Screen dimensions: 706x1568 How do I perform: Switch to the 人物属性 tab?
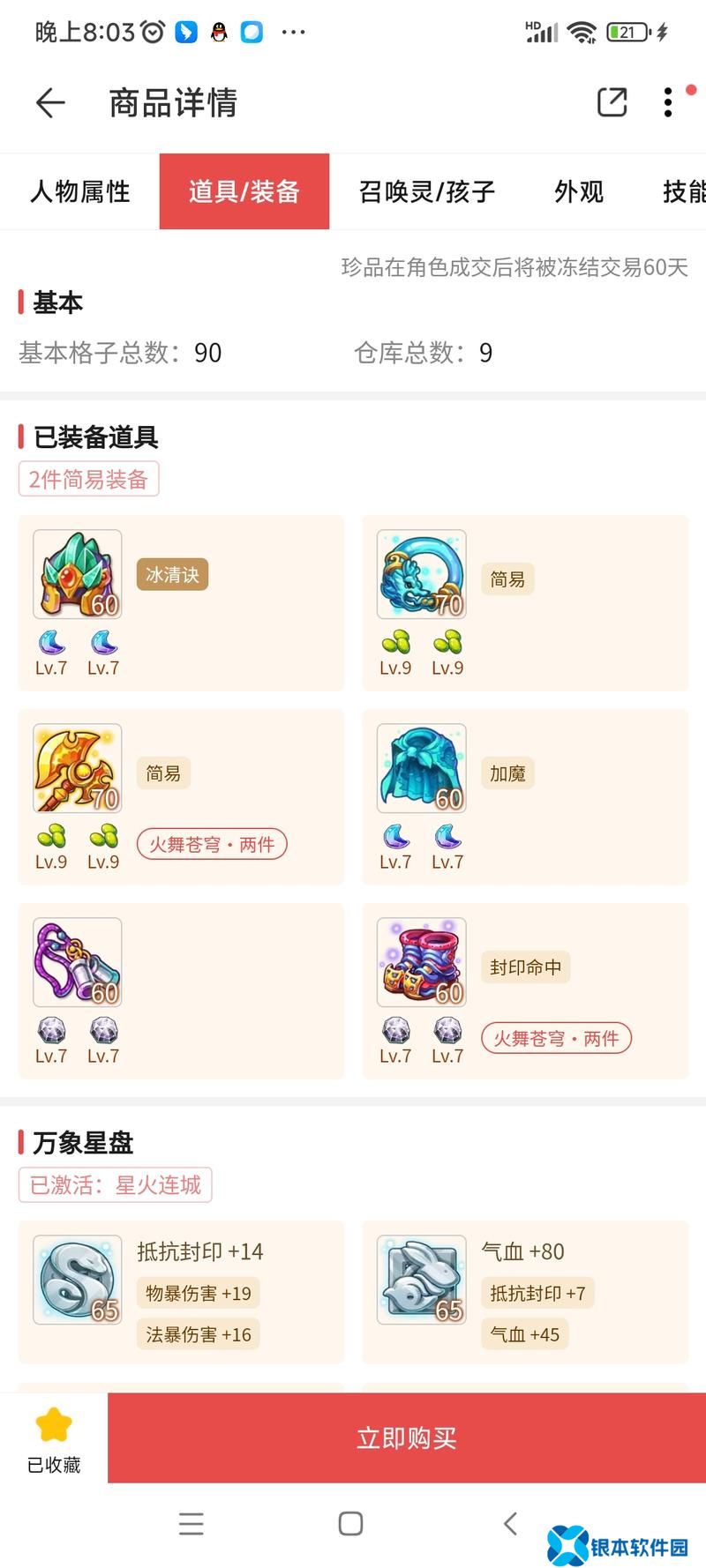pos(80,191)
